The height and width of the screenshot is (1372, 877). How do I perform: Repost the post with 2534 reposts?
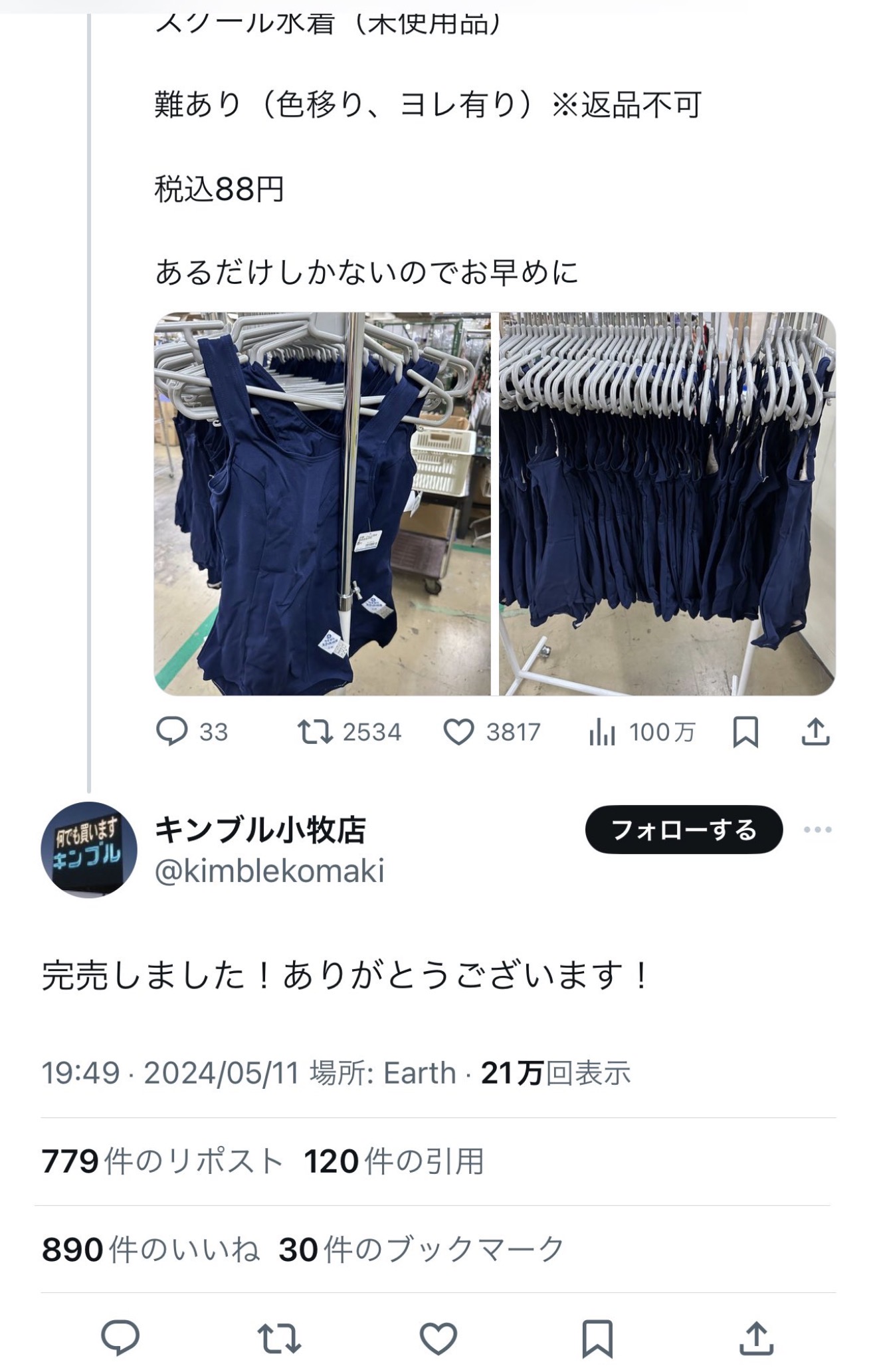click(x=315, y=732)
